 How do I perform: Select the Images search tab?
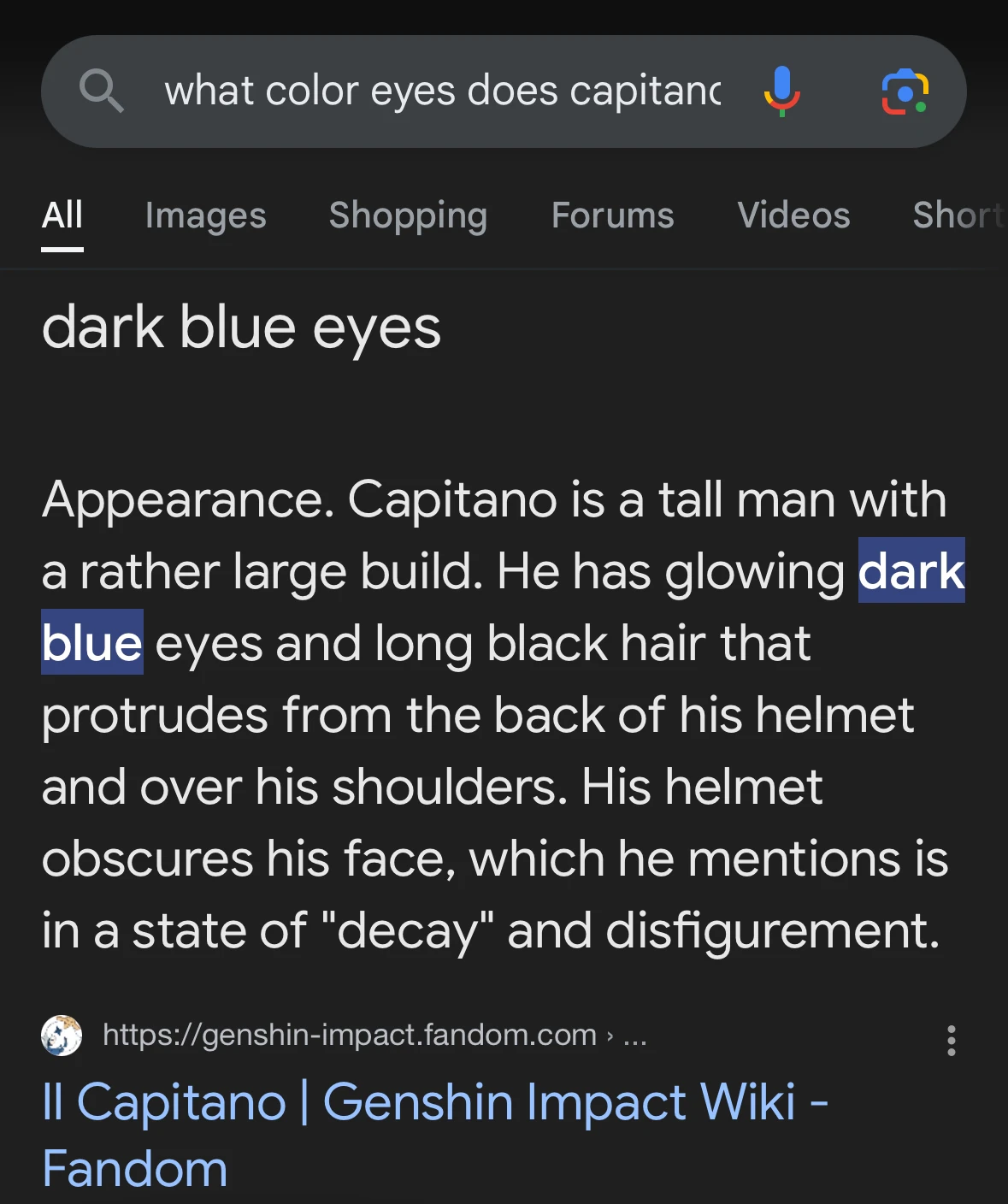tap(205, 215)
